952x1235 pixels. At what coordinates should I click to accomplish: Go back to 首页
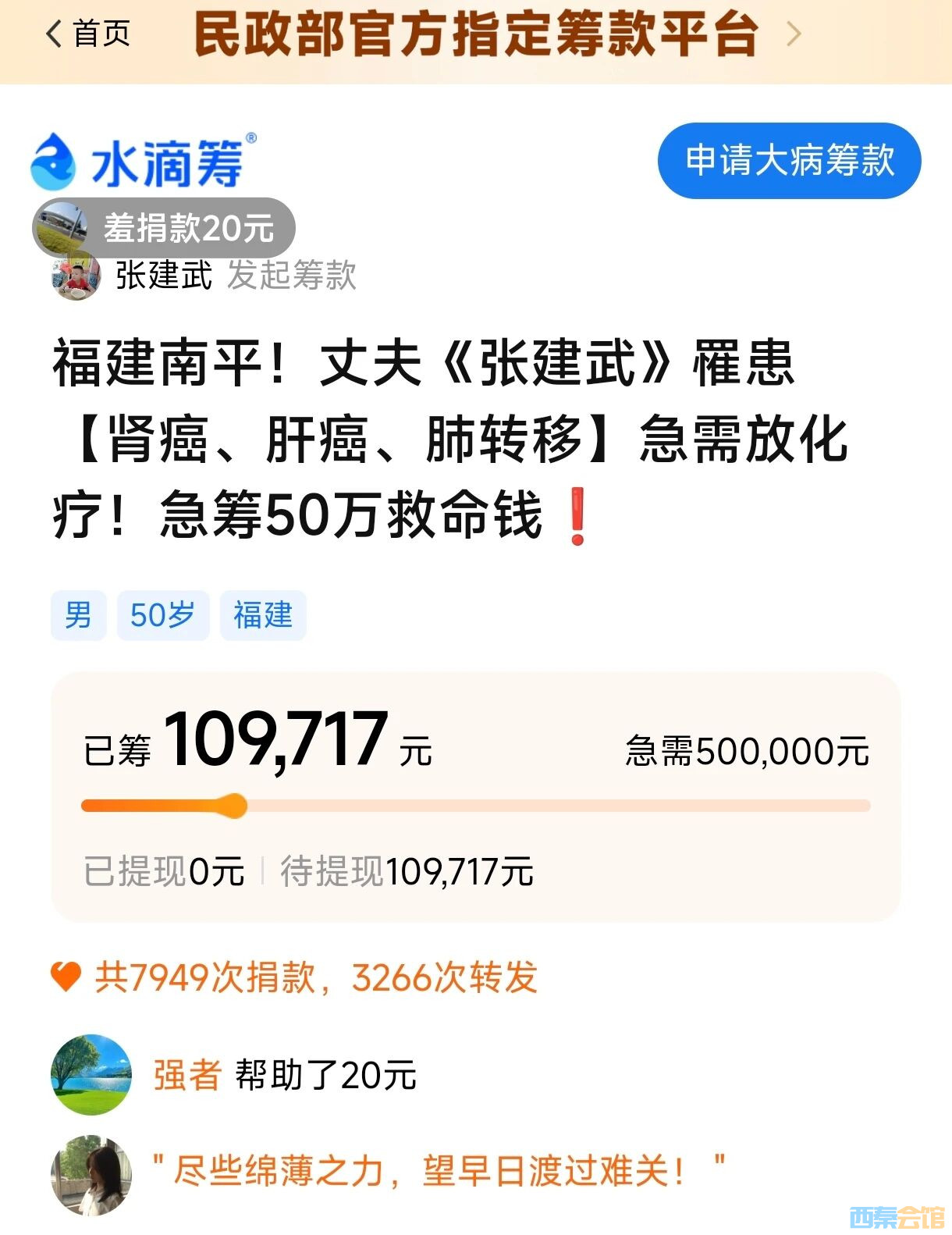click(87, 34)
